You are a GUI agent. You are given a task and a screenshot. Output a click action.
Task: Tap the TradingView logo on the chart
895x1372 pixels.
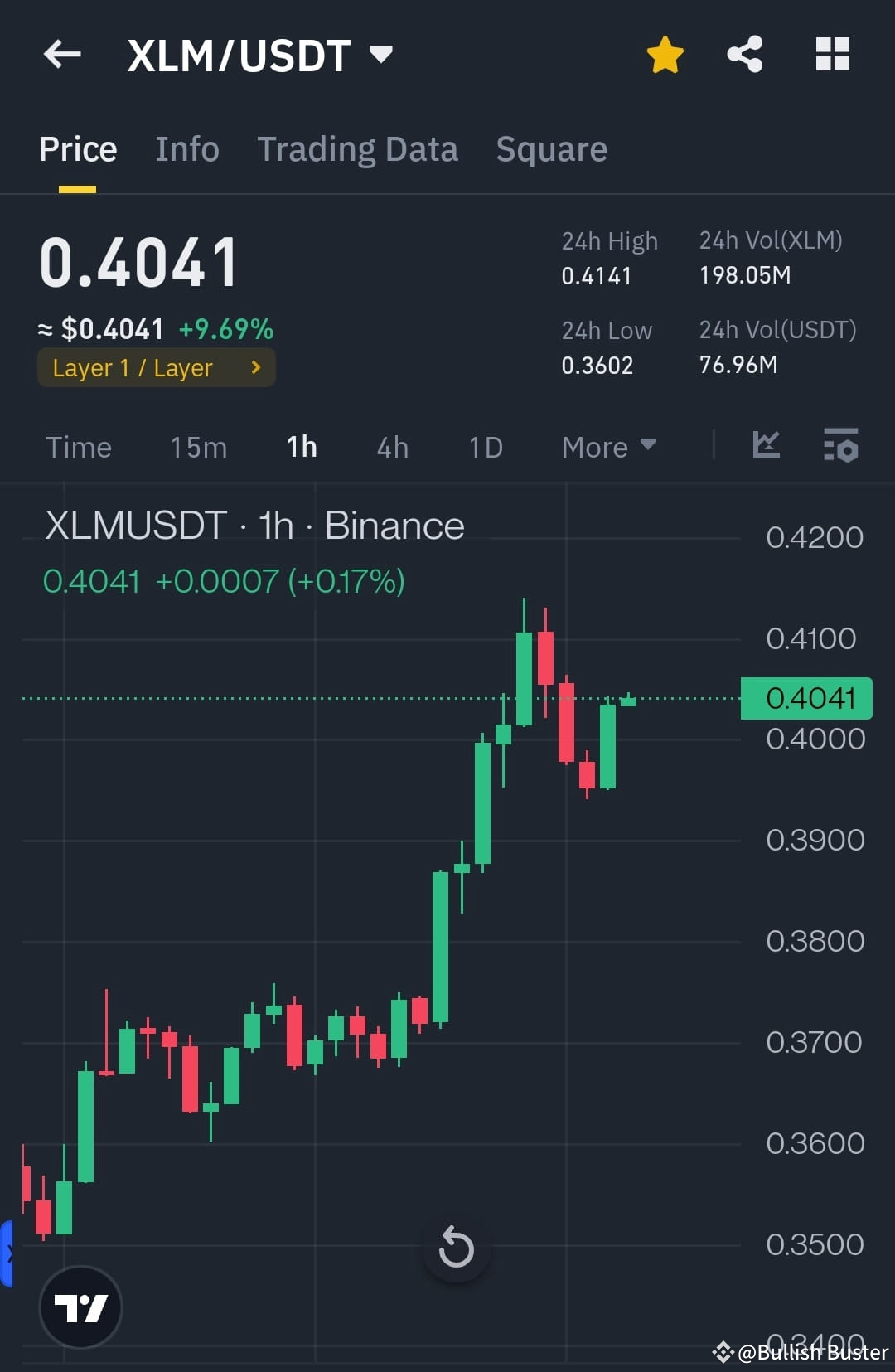tap(80, 1306)
